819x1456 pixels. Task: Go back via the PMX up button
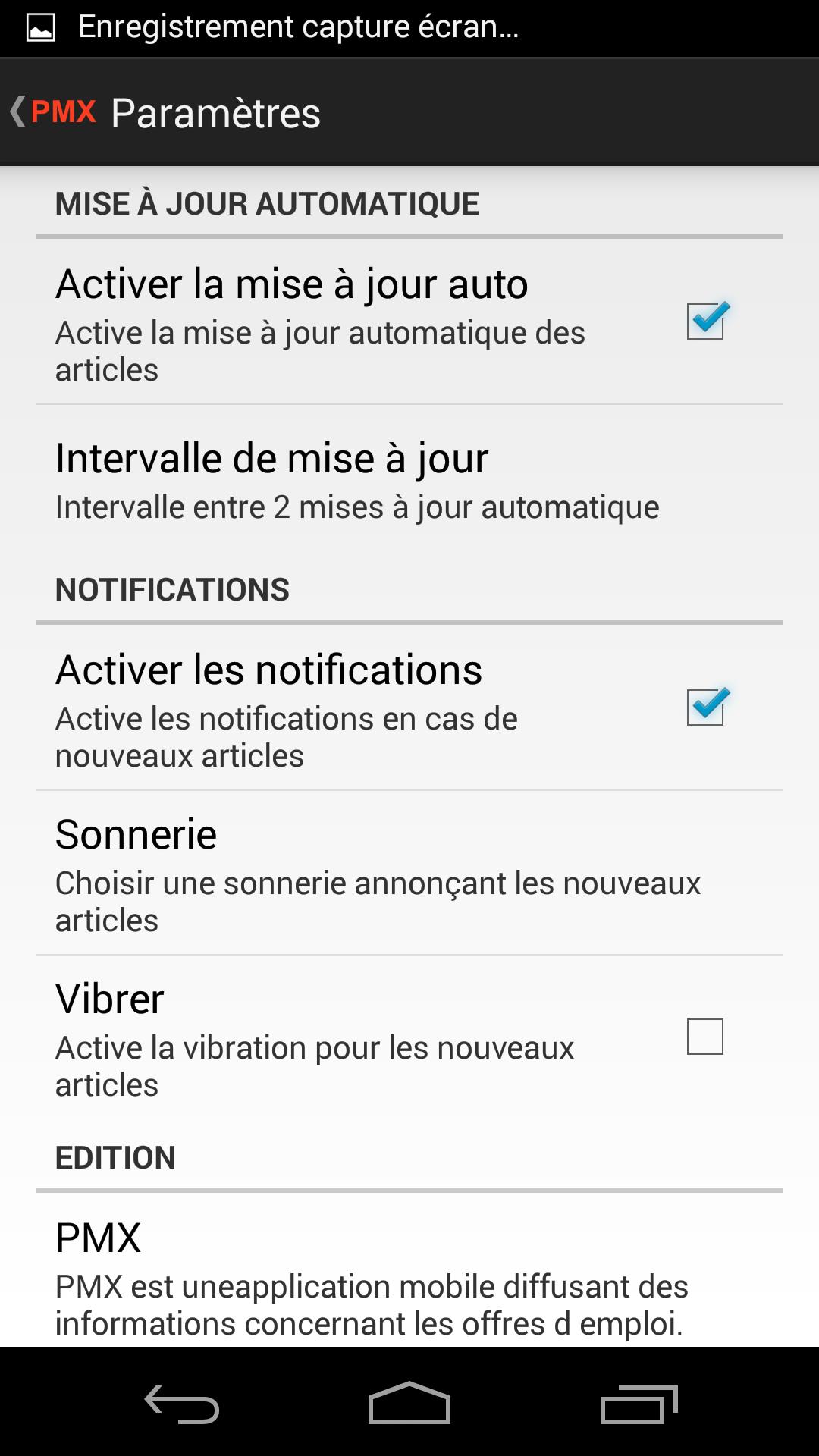point(53,112)
